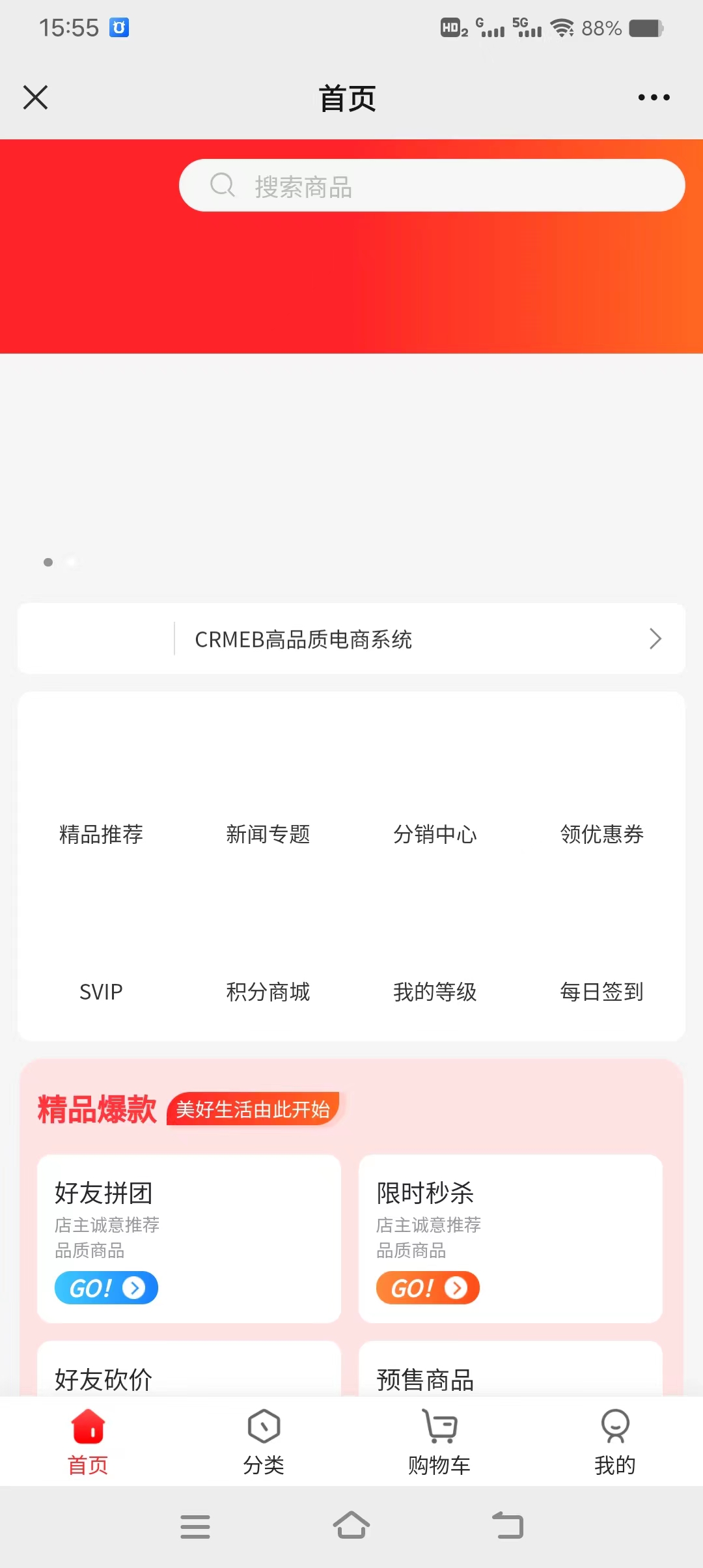
Task: Tap GO! on the 限时秒杀 card
Action: coord(428,1287)
